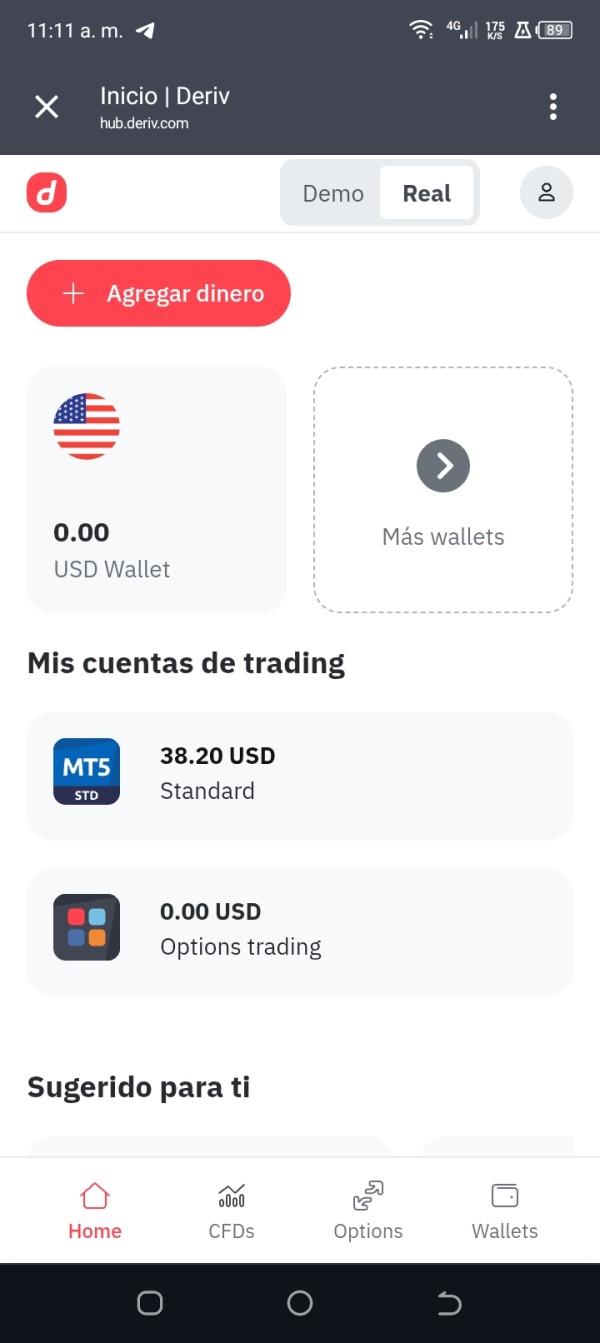
Task: Open the profile account icon
Action: (x=546, y=192)
